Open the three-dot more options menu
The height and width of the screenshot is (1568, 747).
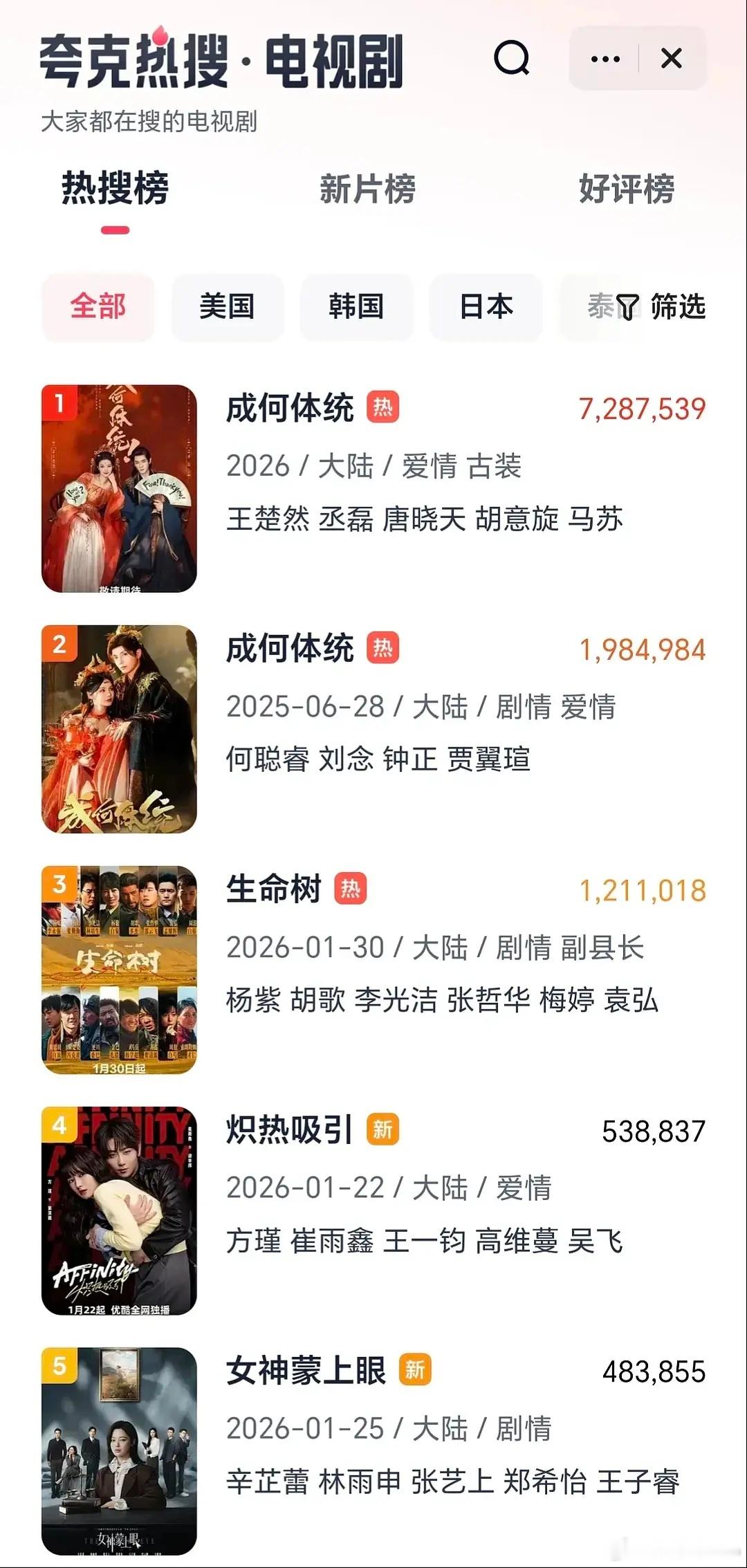click(x=605, y=59)
